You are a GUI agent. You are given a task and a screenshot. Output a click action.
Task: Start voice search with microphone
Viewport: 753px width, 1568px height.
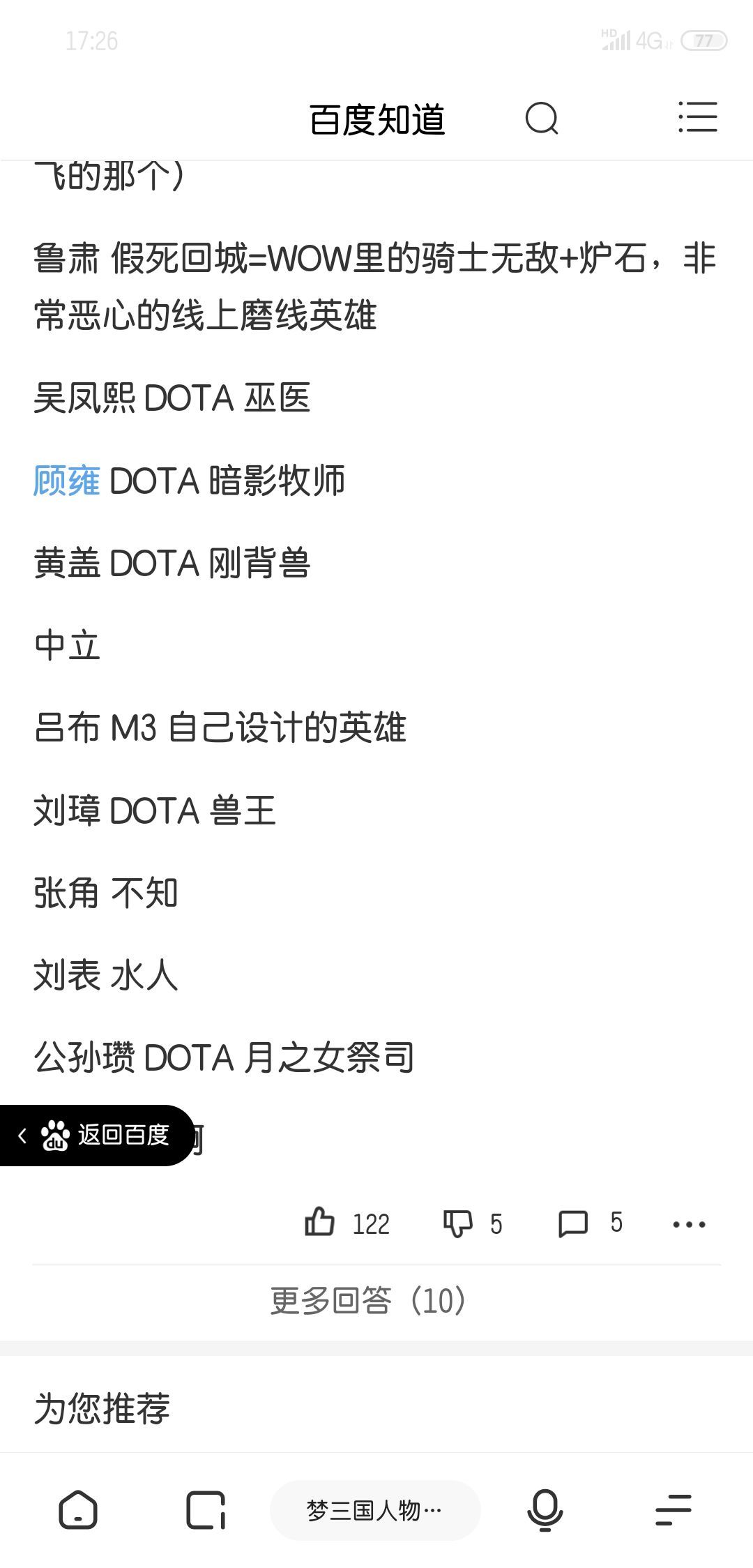point(545,1510)
